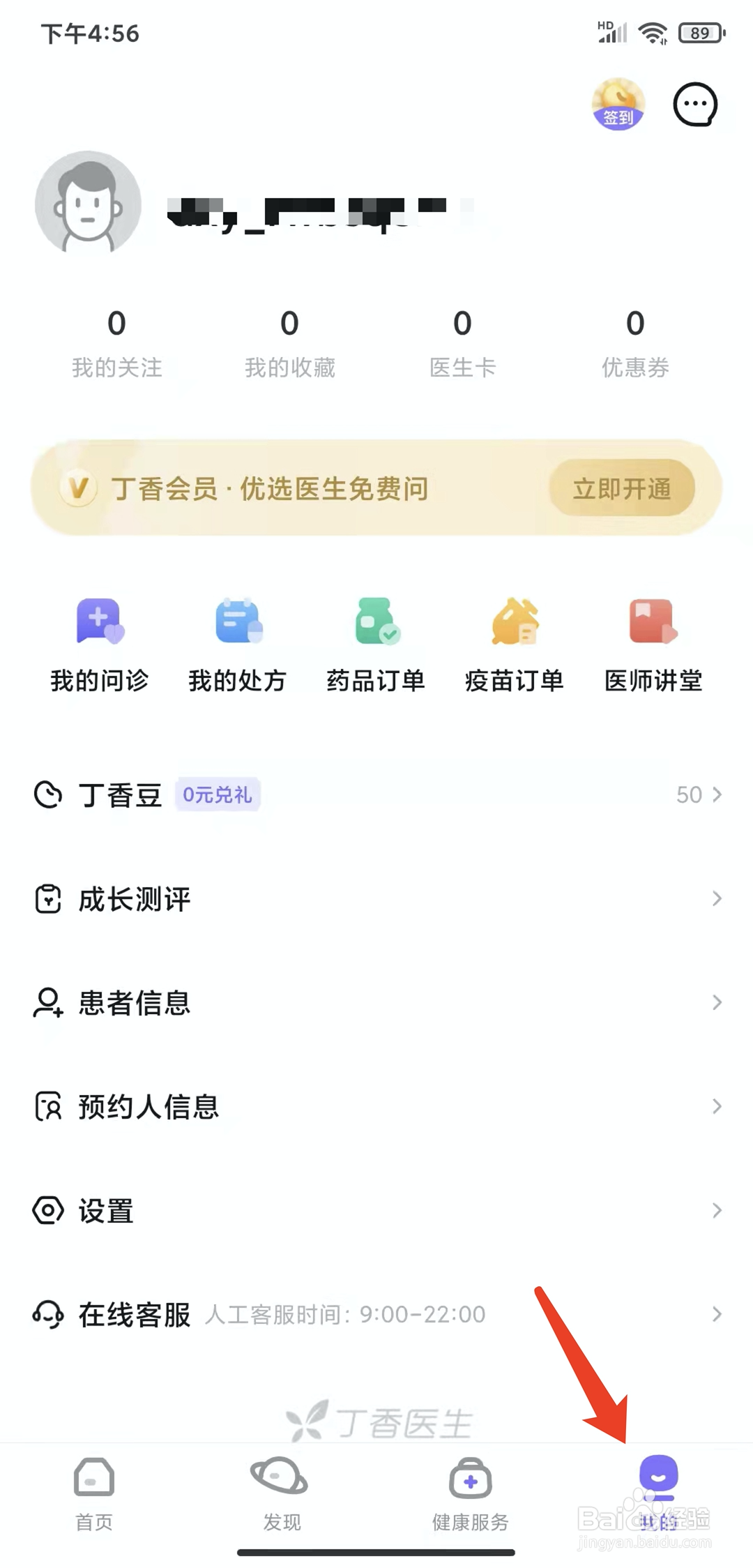Tap 立即开通 membership button
This screenshot has height=1568, width=753.
point(621,488)
